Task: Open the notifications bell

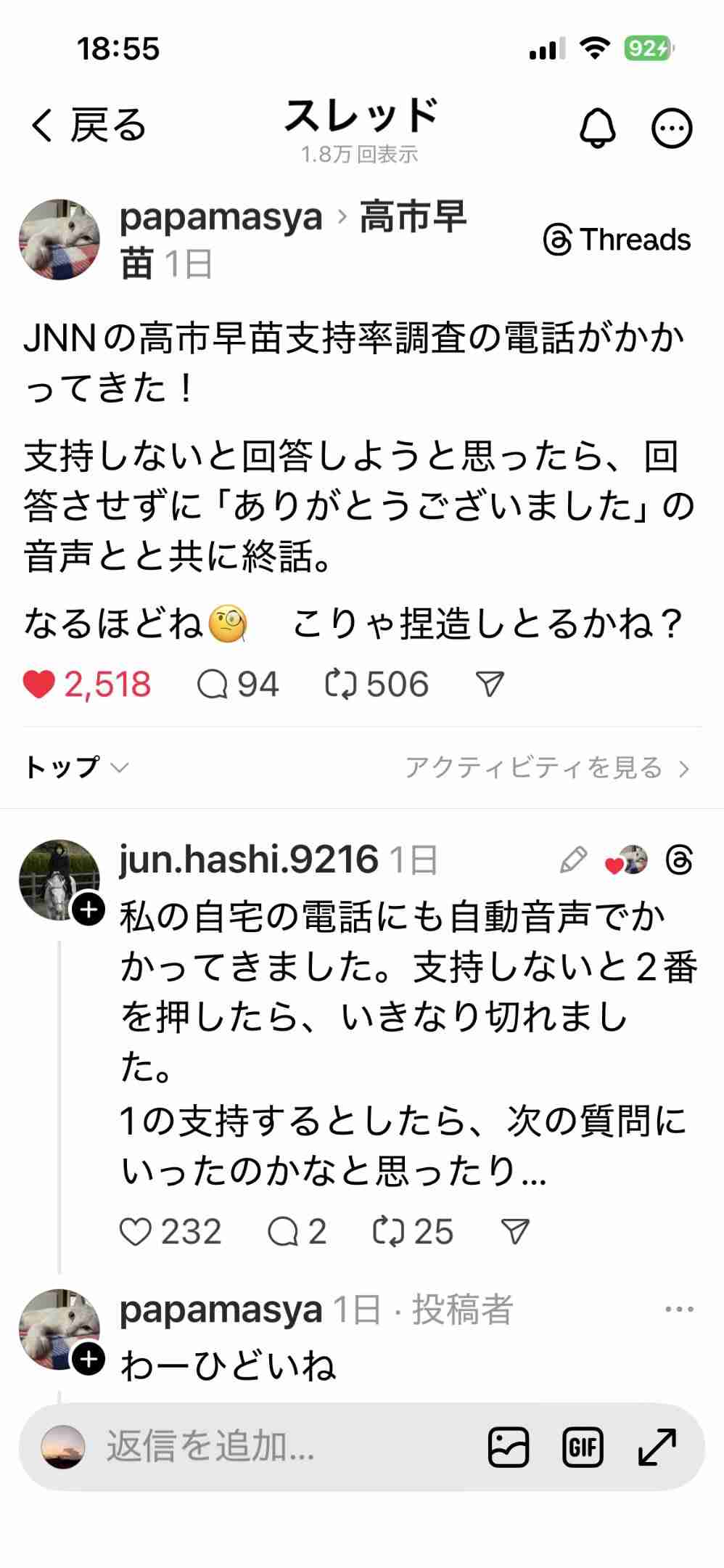Action: point(597,129)
